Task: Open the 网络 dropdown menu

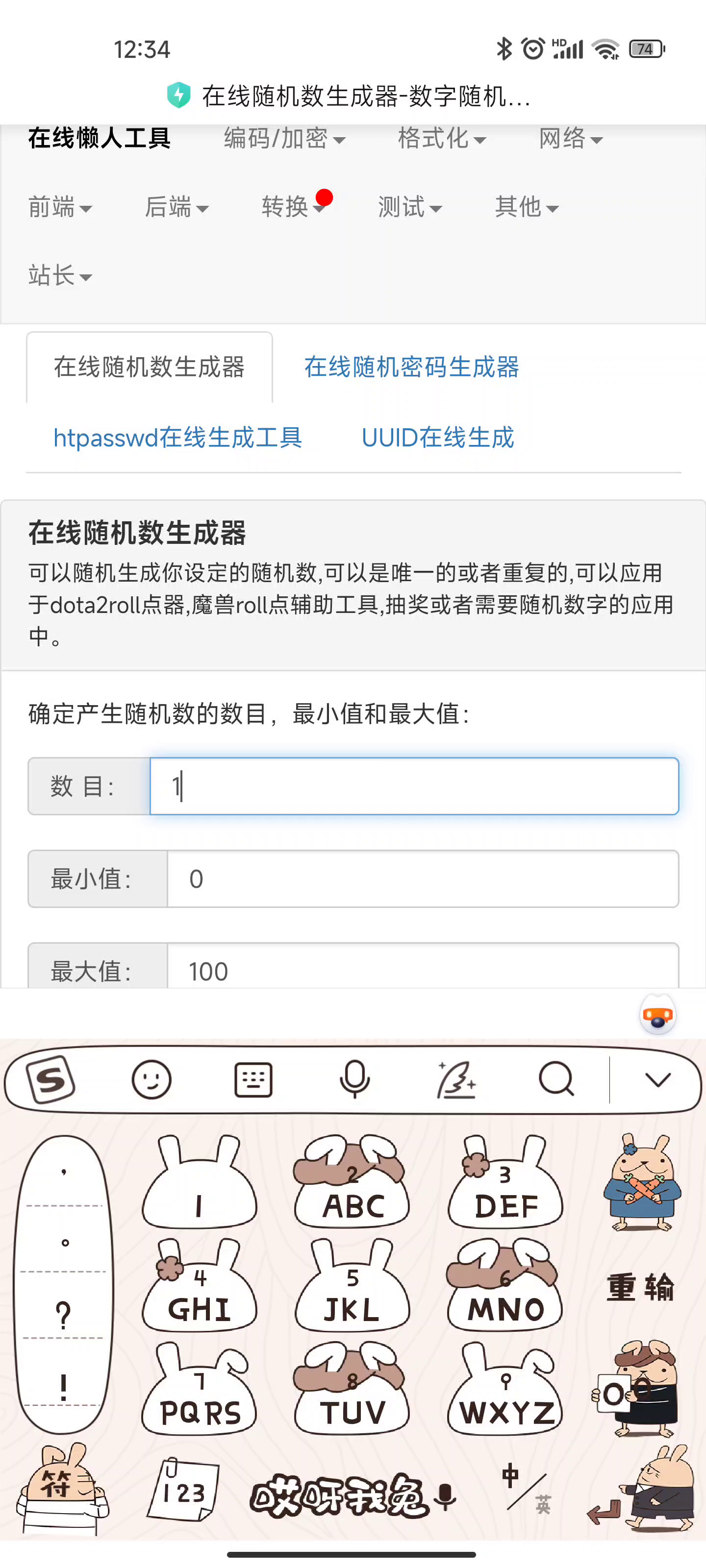Action: point(570,139)
